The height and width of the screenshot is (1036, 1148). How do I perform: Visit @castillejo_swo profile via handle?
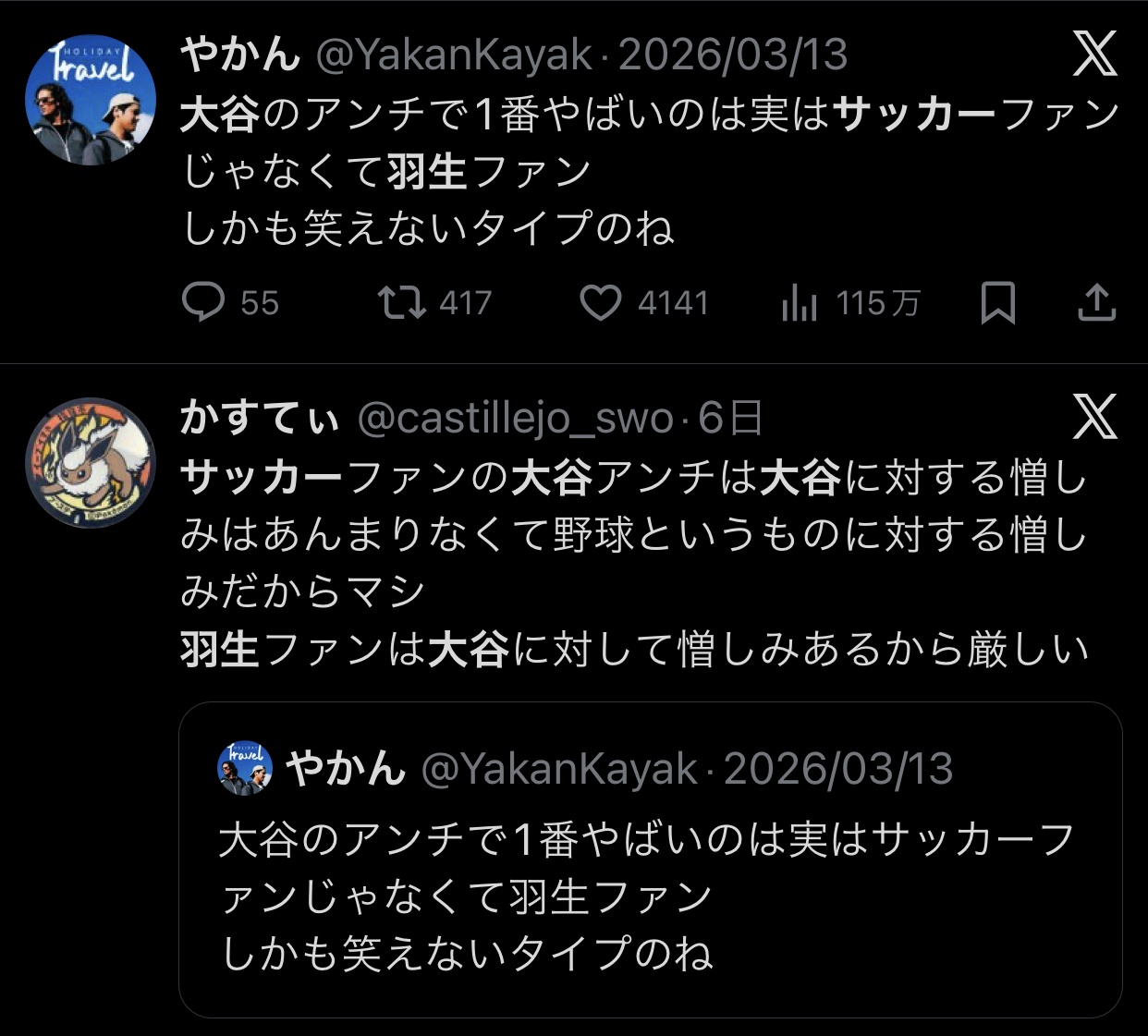pyautogui.click(x=515, y=419)
